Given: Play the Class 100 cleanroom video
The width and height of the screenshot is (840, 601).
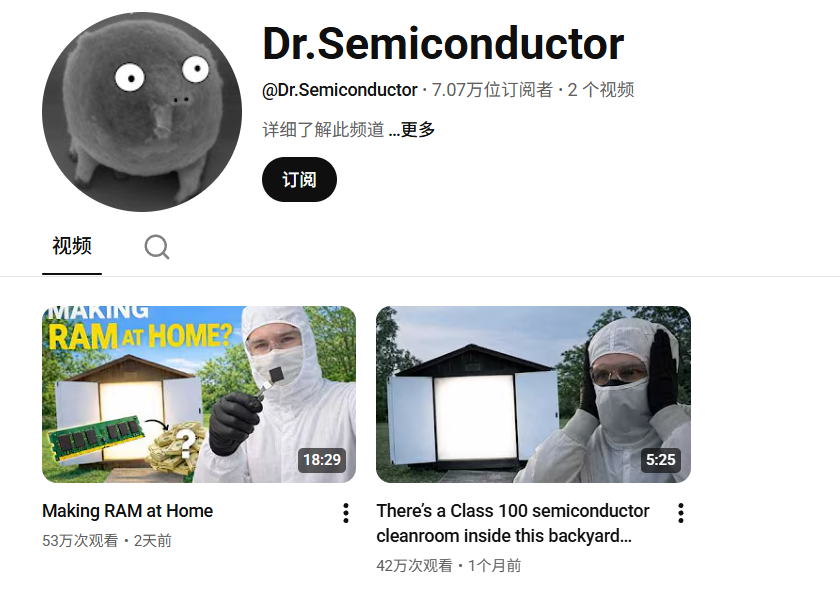Looking at the screenshot, I should tap(533, 394).
